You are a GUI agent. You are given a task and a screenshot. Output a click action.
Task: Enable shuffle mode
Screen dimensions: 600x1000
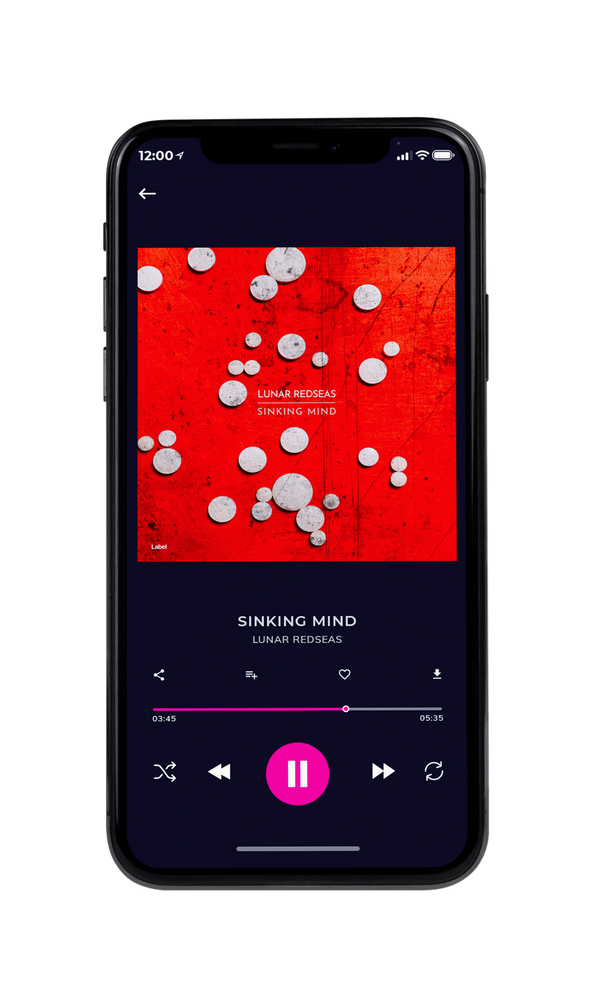[x=165, y=772]
